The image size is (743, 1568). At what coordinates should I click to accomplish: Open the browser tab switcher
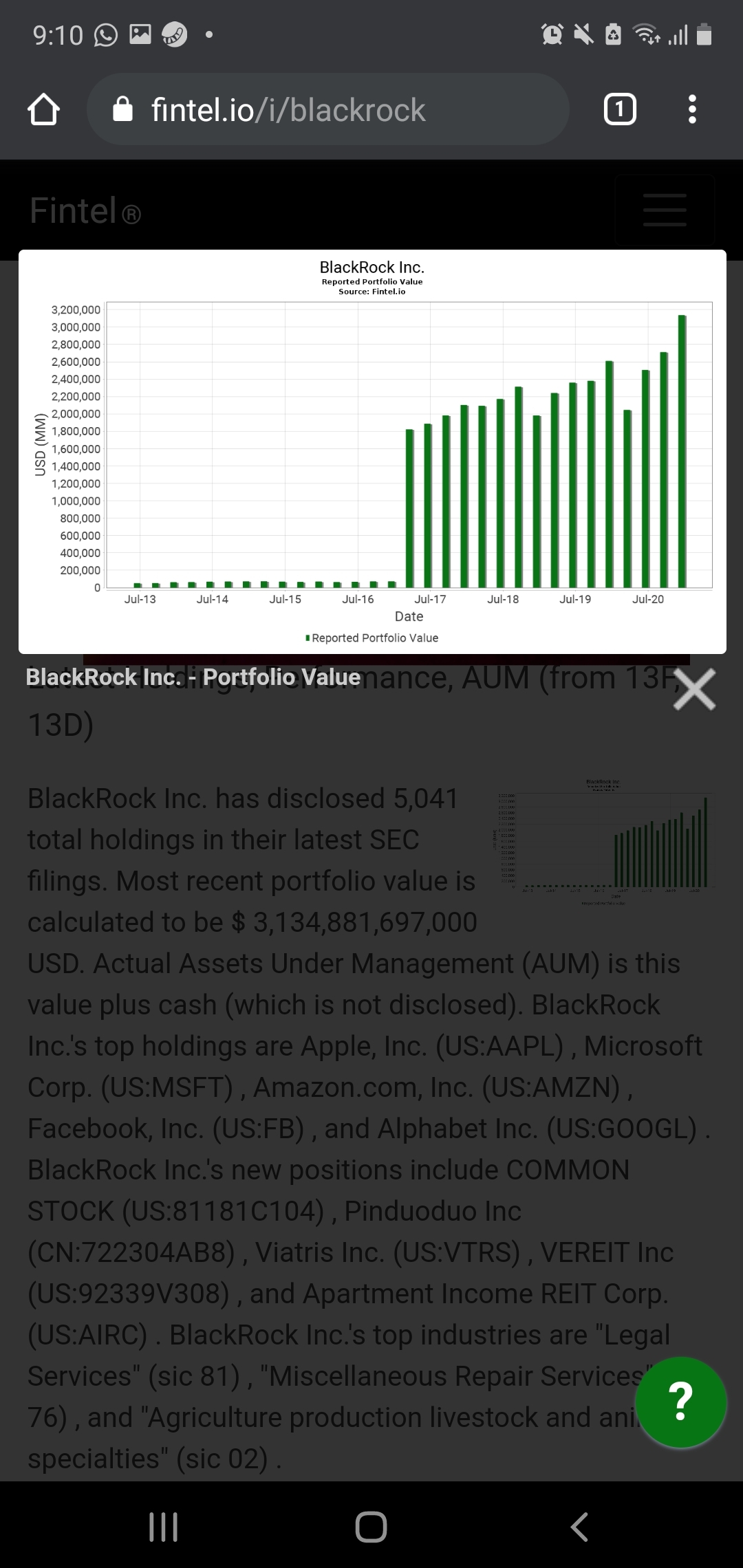(619, 110)
